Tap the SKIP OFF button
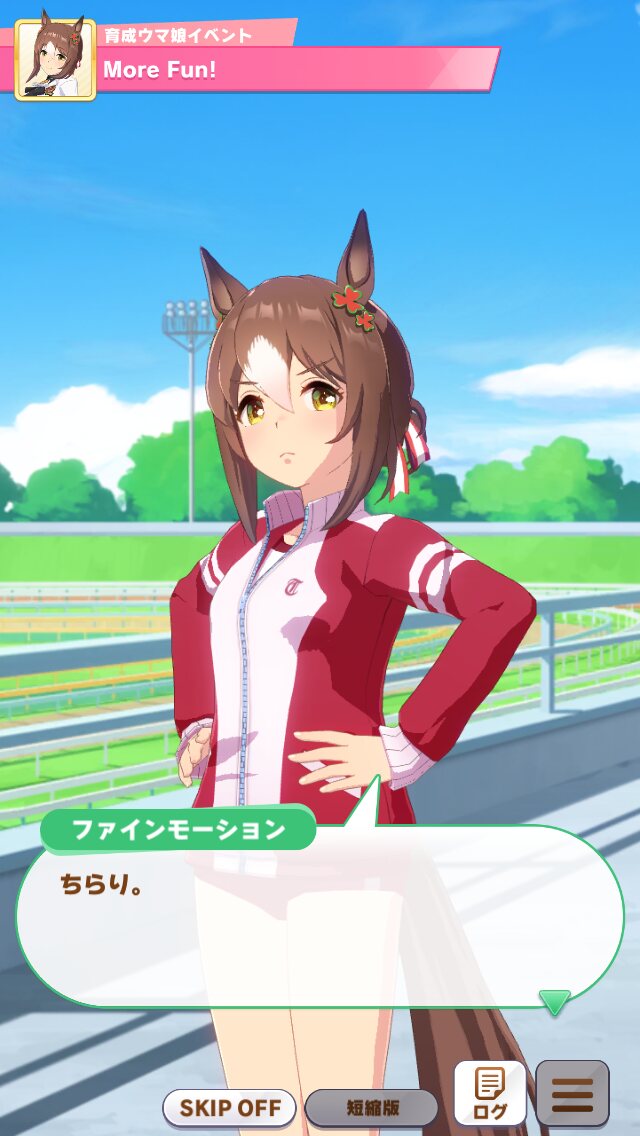Screen dimensions: 640x1136 pos(229,1108)
